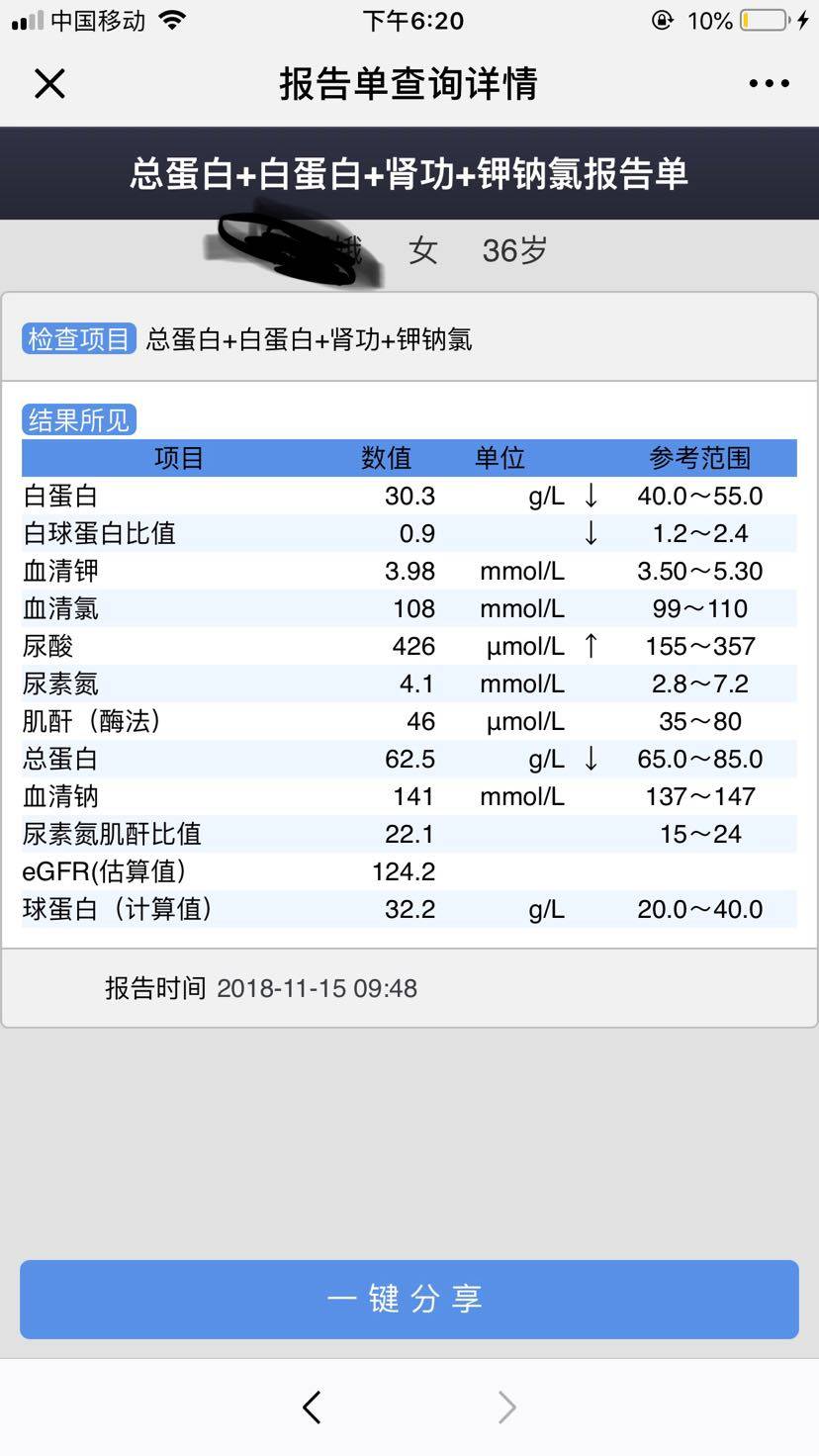Viewport: 819px width, 1456px height.
Task: Open the three-dot overflow menu
Action: coord(769,84)
